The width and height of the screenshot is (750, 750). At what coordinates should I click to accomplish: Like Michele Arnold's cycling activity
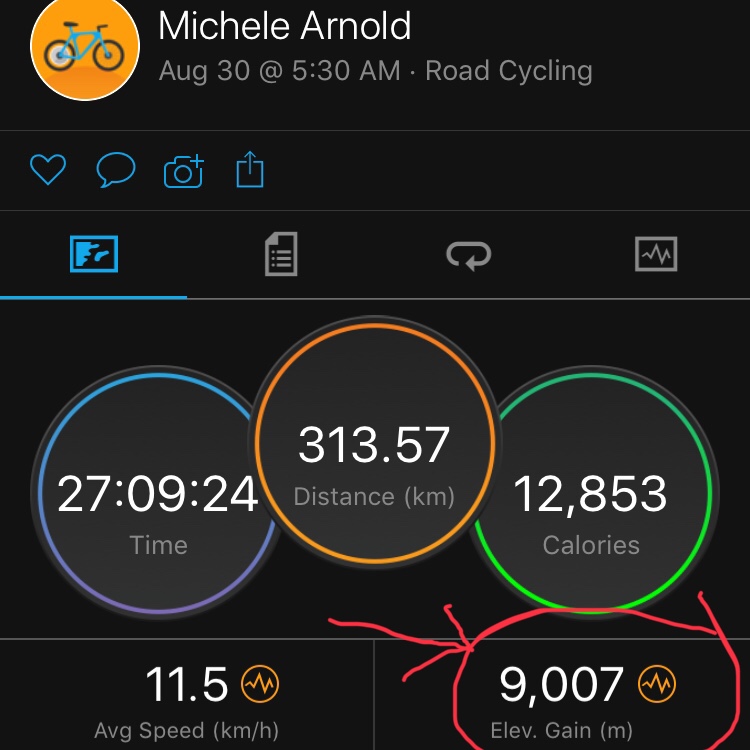47,170
